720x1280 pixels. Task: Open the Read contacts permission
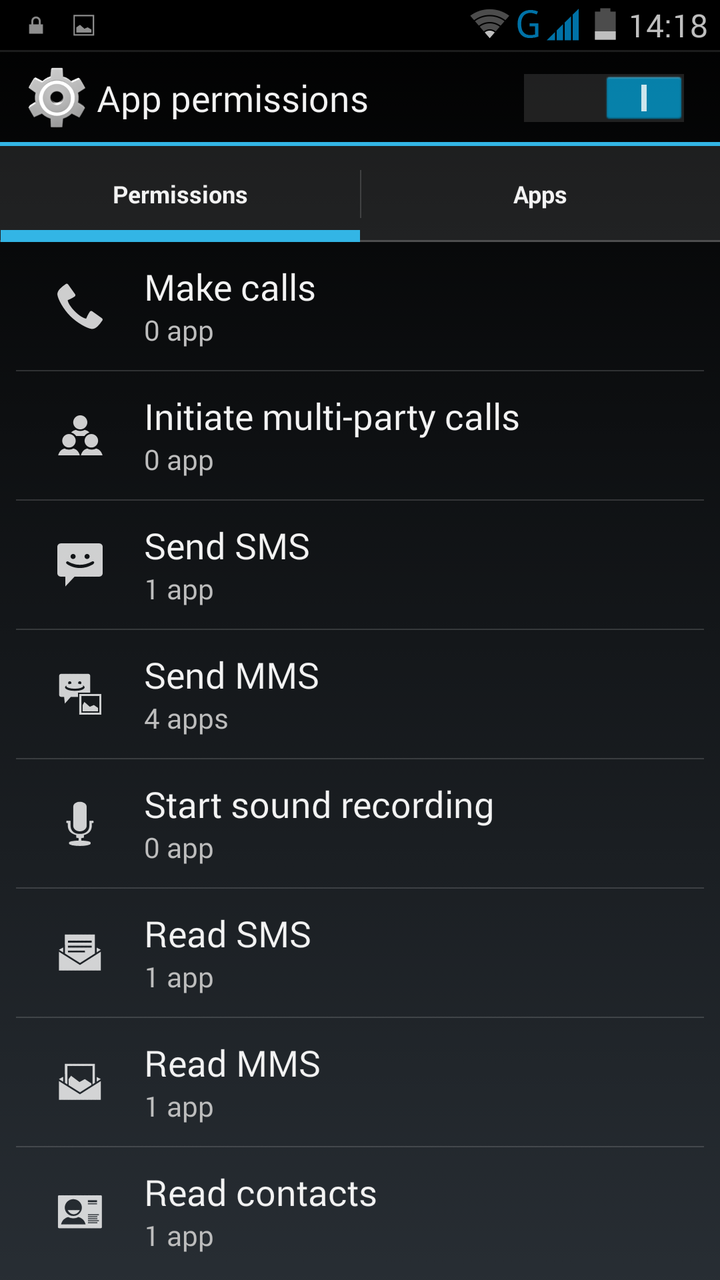pos(360,1212)
